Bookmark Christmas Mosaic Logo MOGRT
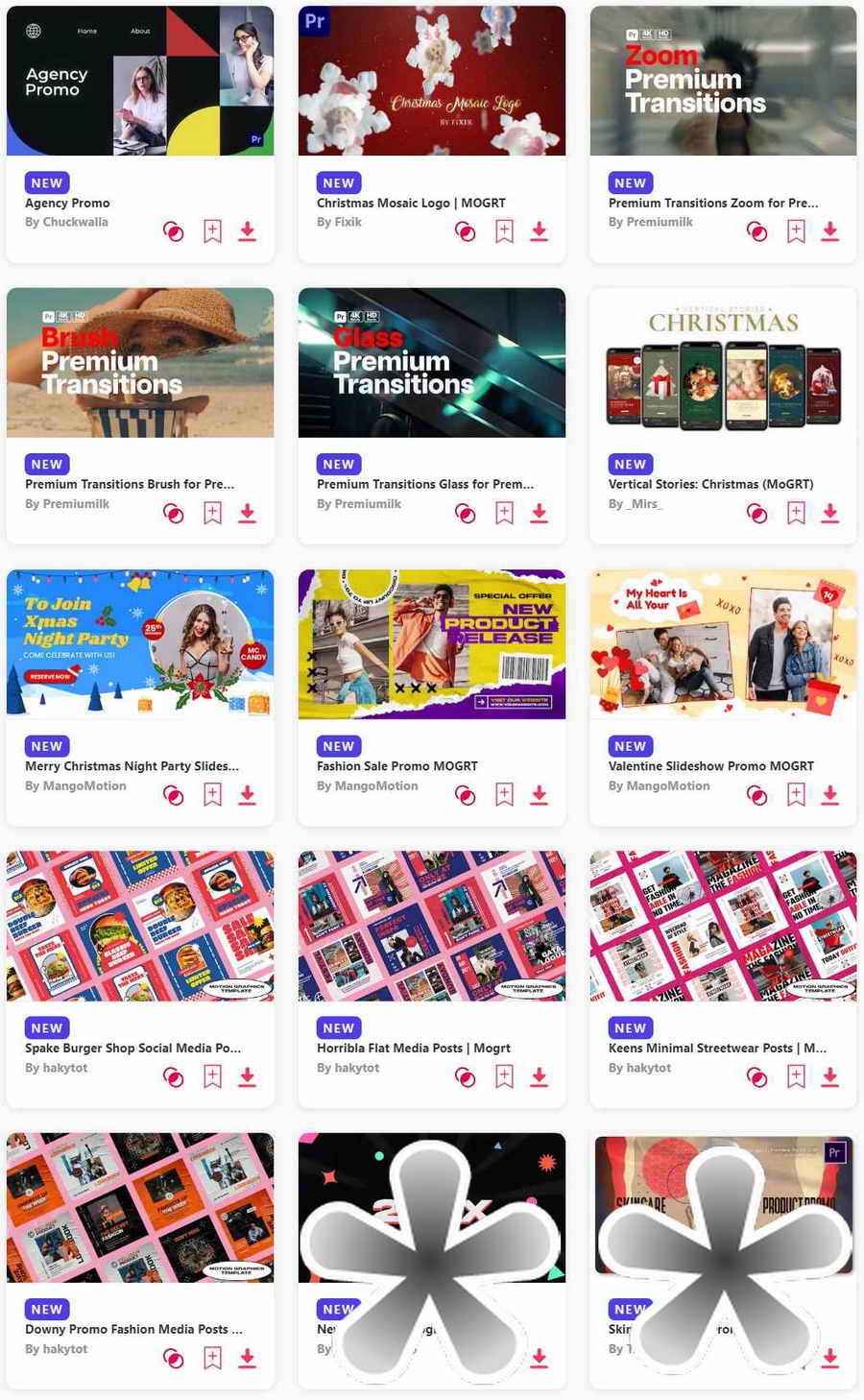The image size is (864, 1400). (x=504, y=231)
